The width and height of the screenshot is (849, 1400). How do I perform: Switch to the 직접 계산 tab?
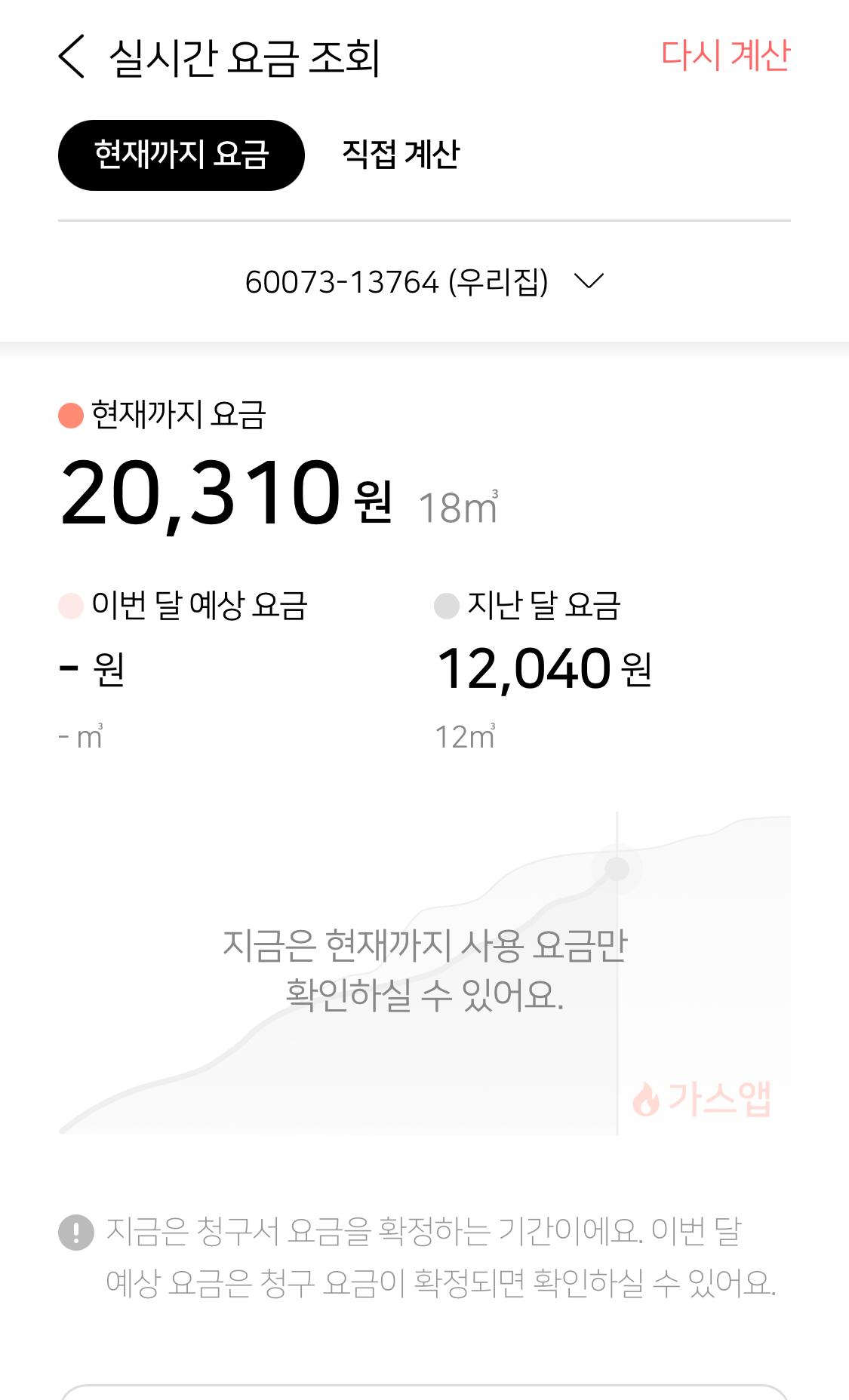coord(401,155)
